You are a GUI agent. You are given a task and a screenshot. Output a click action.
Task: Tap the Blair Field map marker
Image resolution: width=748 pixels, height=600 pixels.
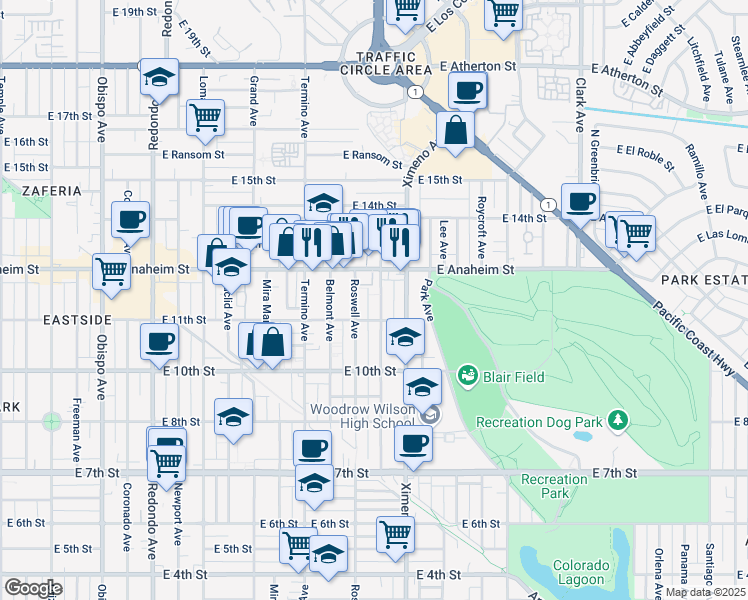click(466, 376)
